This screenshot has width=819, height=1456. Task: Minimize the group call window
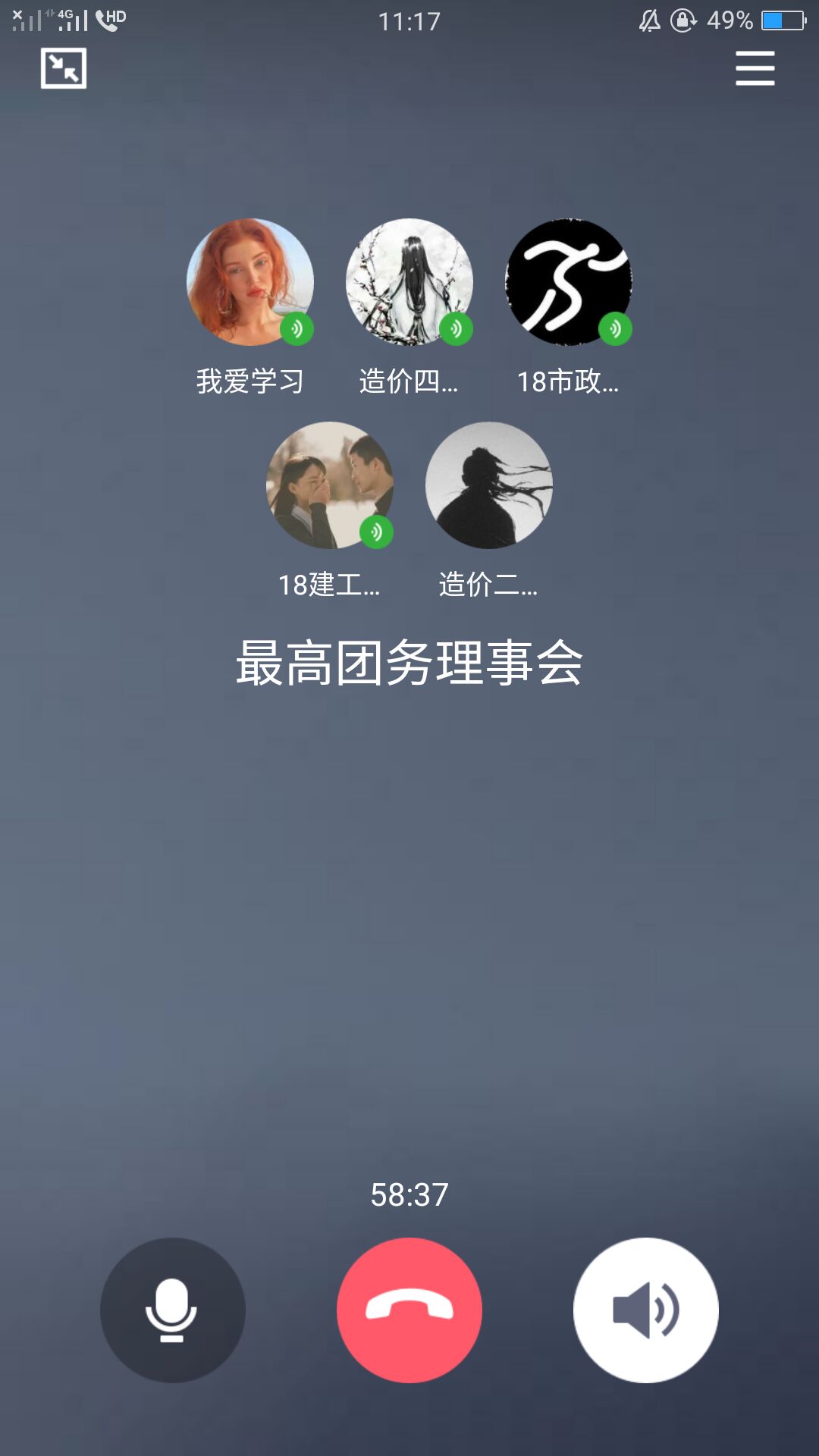coord(64,68)
